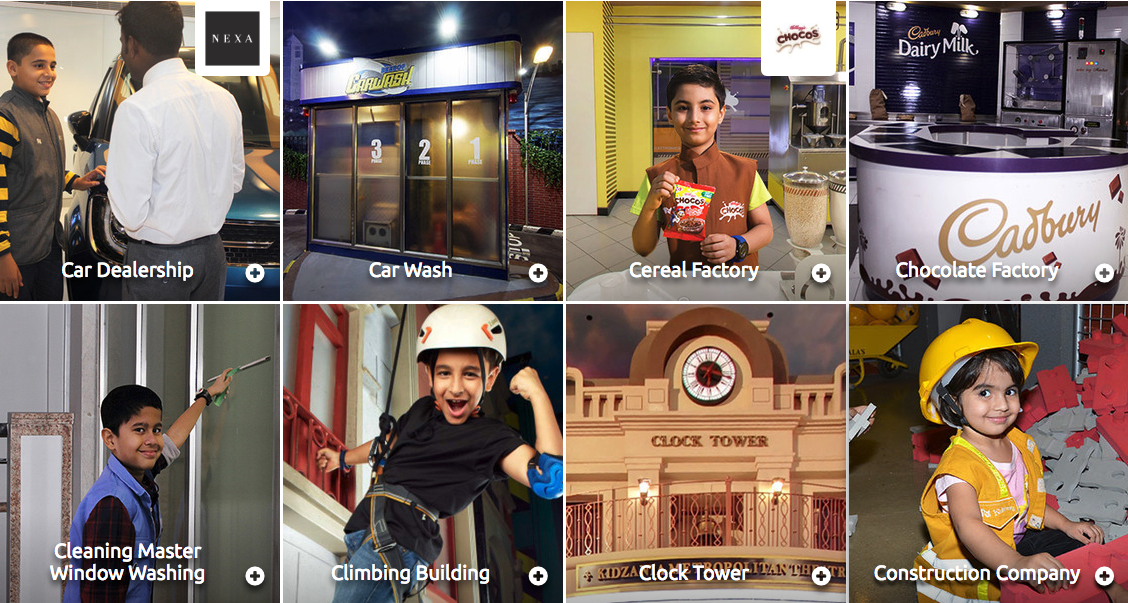Expand the plus icon on Chocolate Factory
Viewport: 1128px width, 603px height.
click(x=1104, y=273)
